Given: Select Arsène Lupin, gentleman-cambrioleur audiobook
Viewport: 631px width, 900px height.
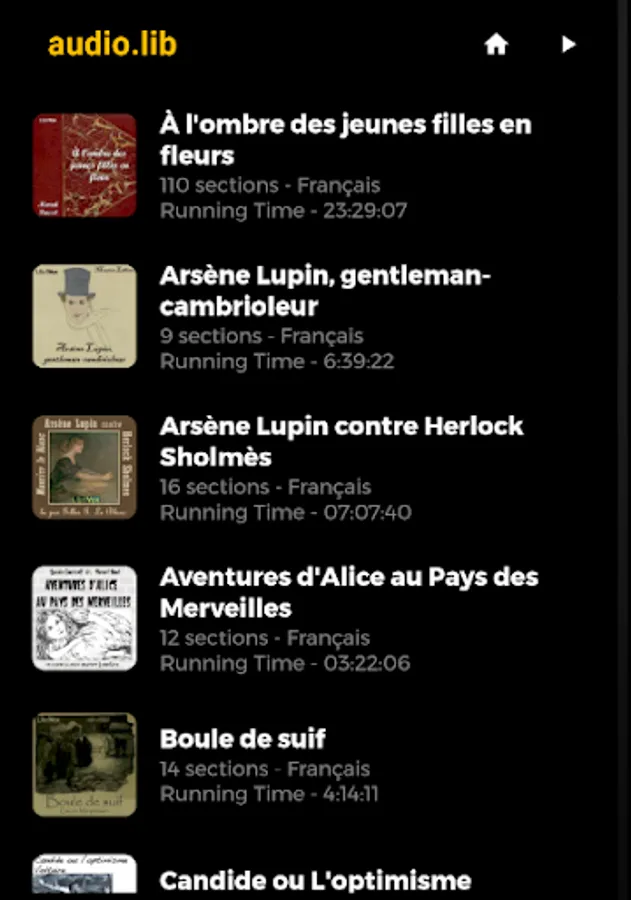Looking at the screenshot, I should (325, 291).
